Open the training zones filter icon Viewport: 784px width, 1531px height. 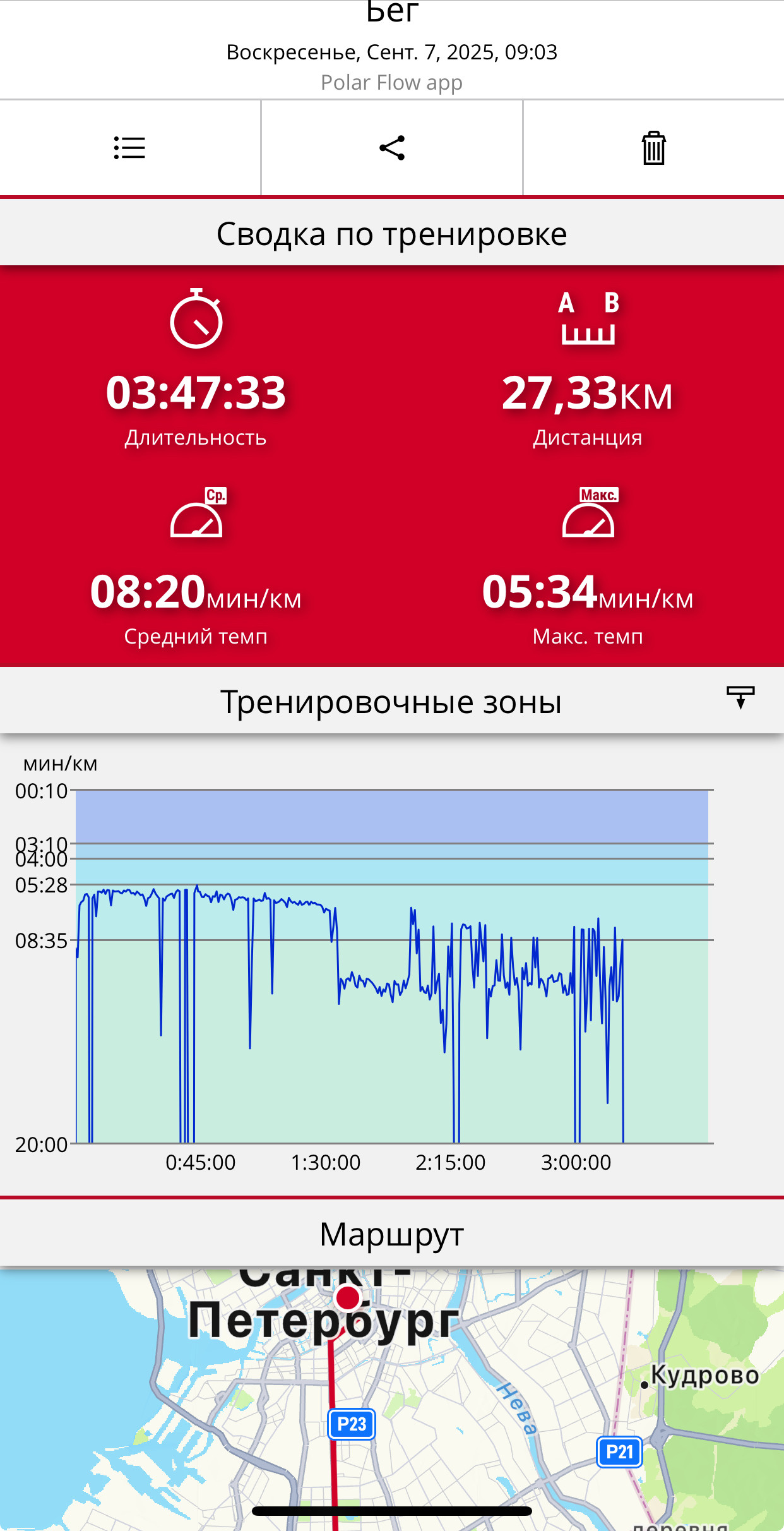click(740, 698)
